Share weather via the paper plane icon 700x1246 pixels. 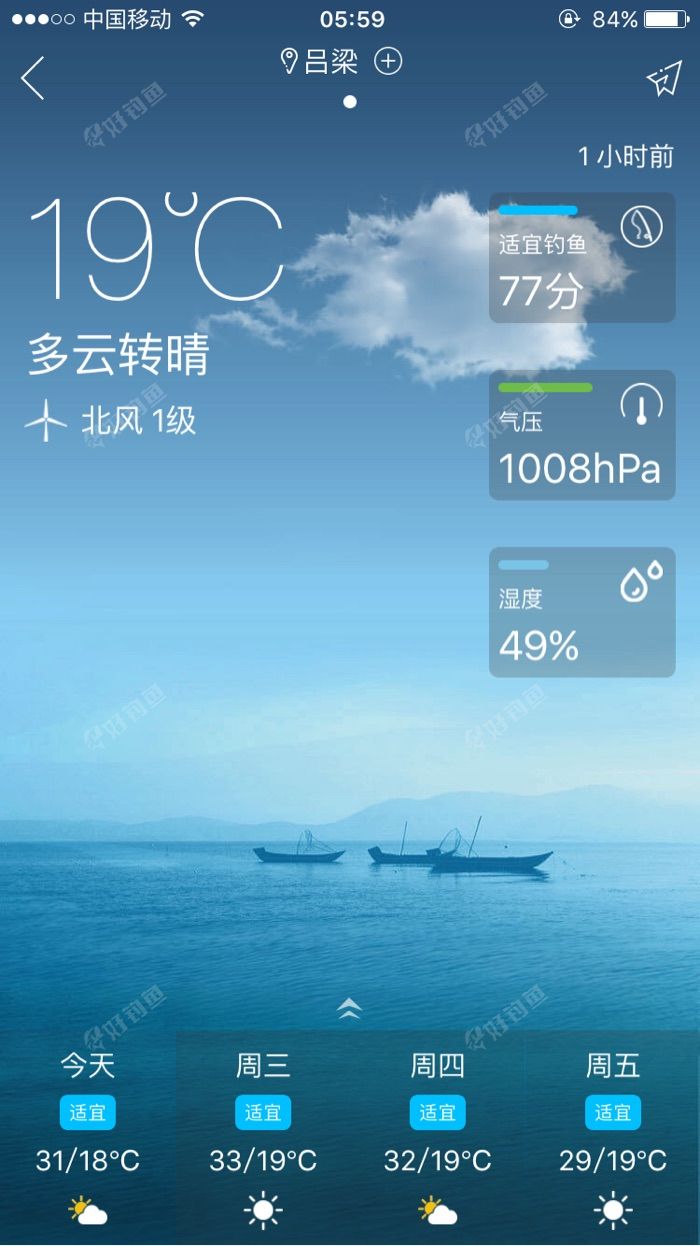coord(663,80)
